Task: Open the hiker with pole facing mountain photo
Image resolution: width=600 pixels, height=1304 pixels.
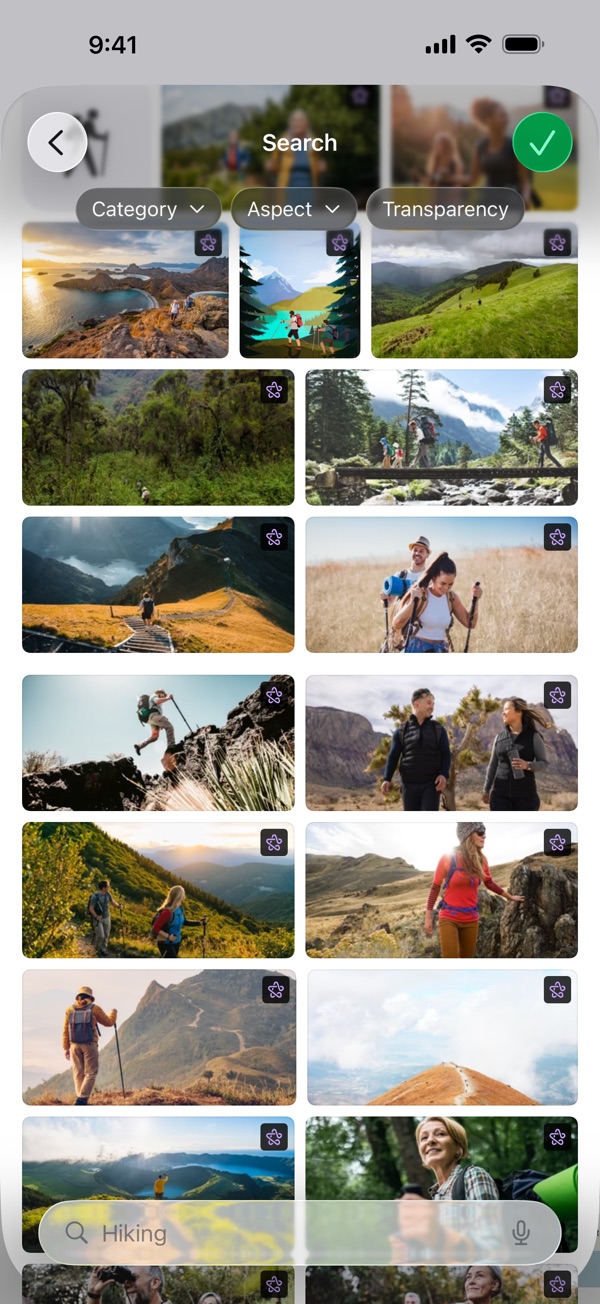Action: (x=158, y=1037)
